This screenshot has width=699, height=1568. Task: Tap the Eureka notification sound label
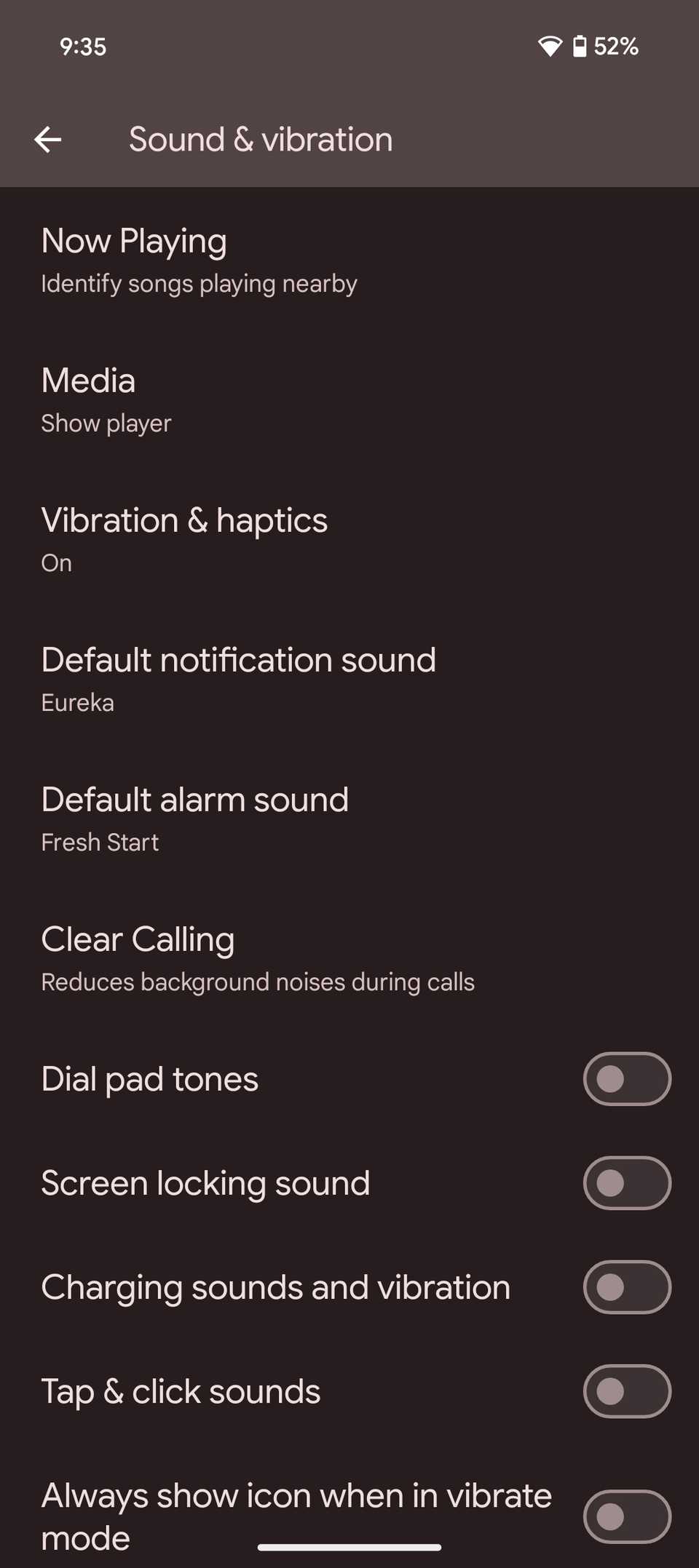[77, 701]
